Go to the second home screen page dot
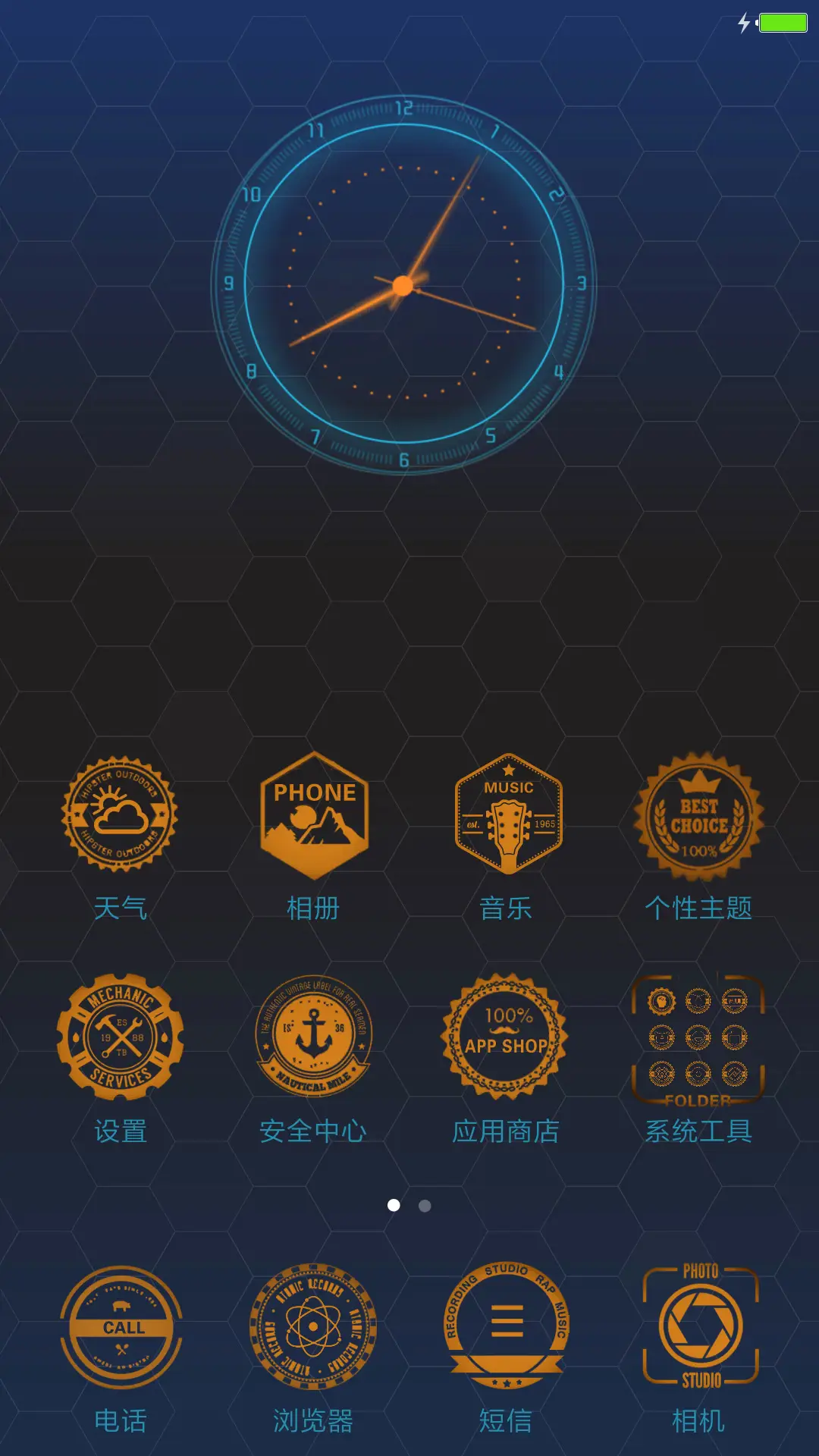Image resolution: width=819 pixels, height=1456 pixels. [x=425, y=1206]
